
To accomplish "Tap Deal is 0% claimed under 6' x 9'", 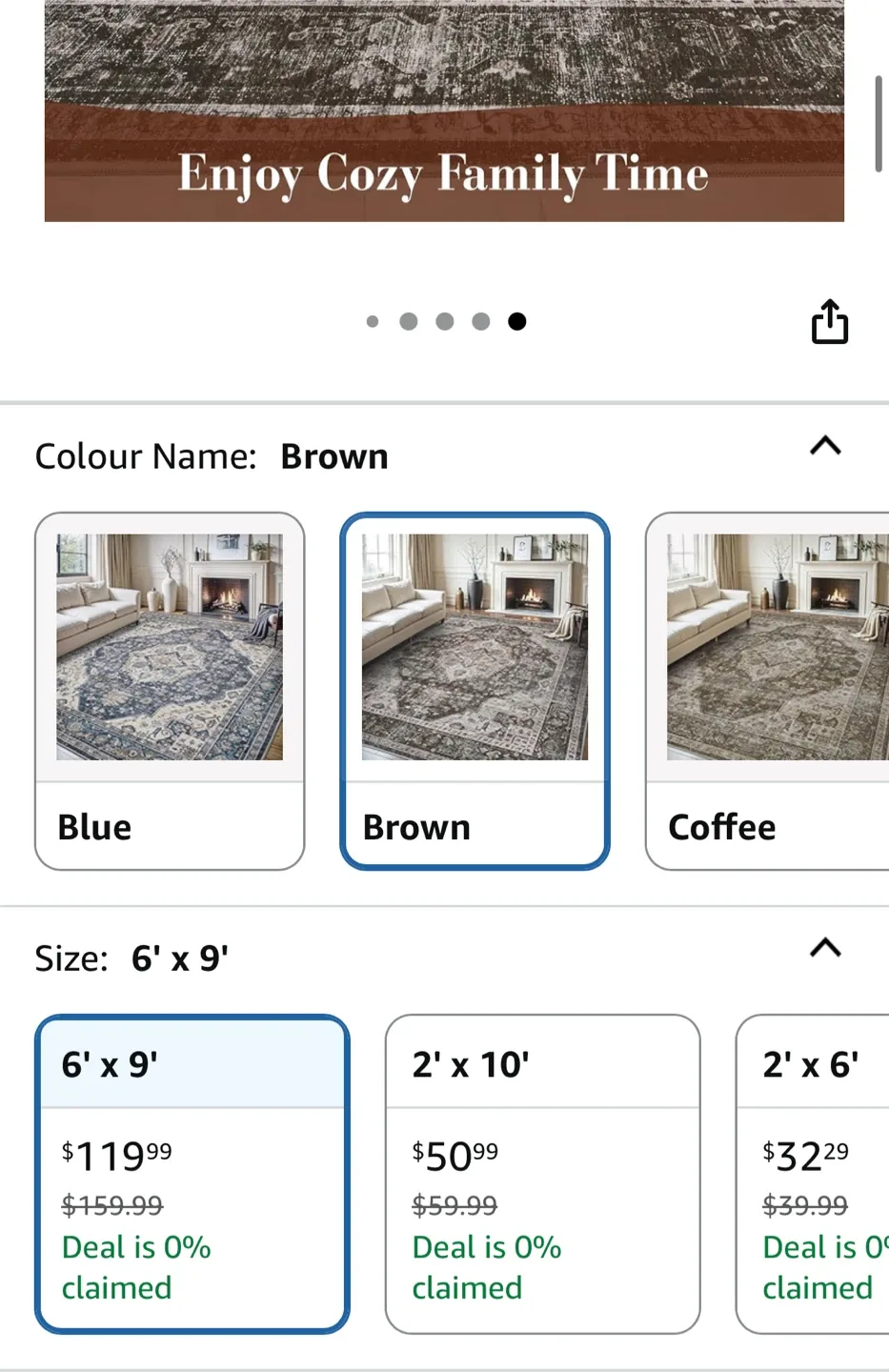I will click(135, 1267).
